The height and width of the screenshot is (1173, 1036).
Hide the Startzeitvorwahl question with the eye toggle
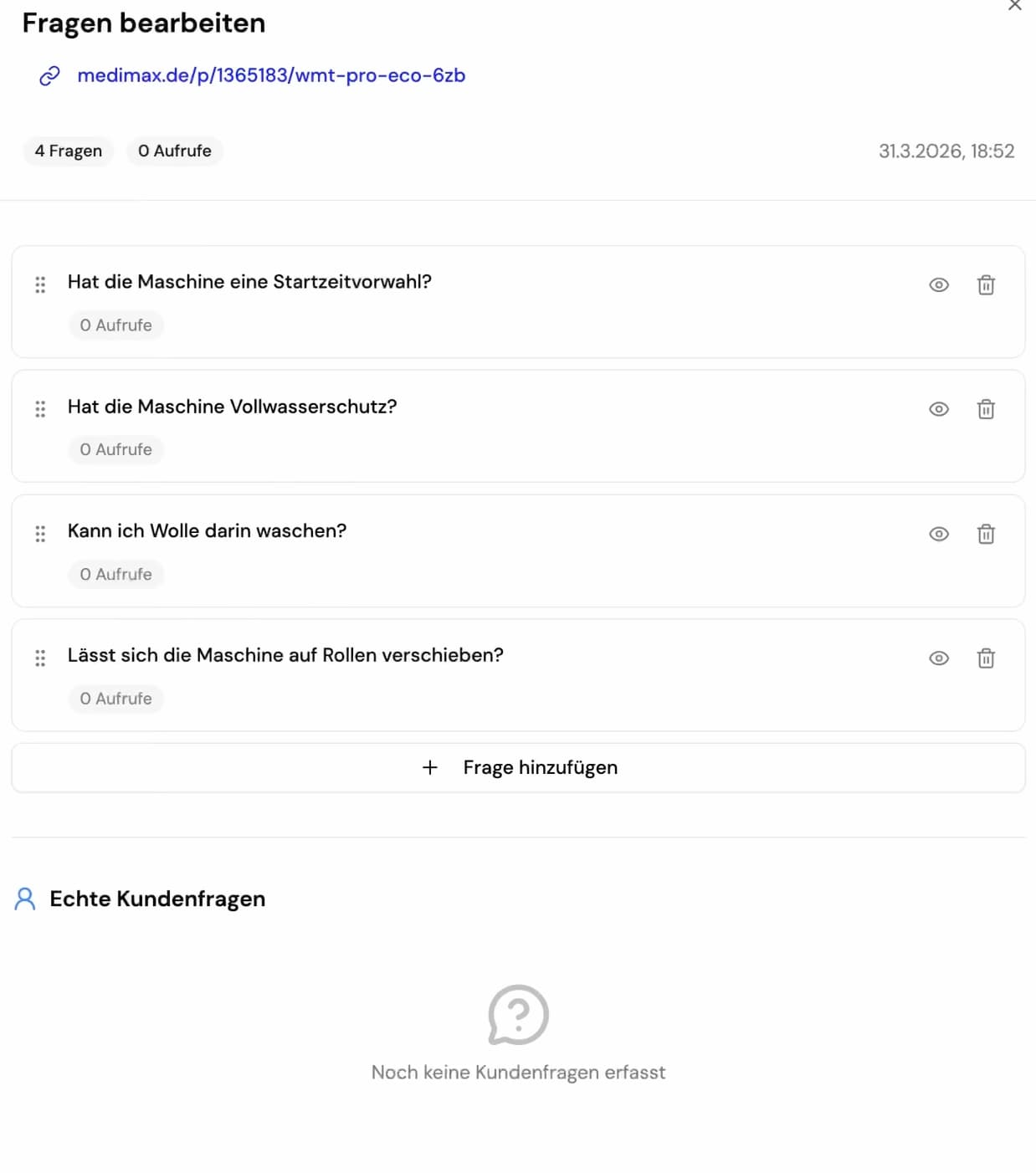[938, 284]
